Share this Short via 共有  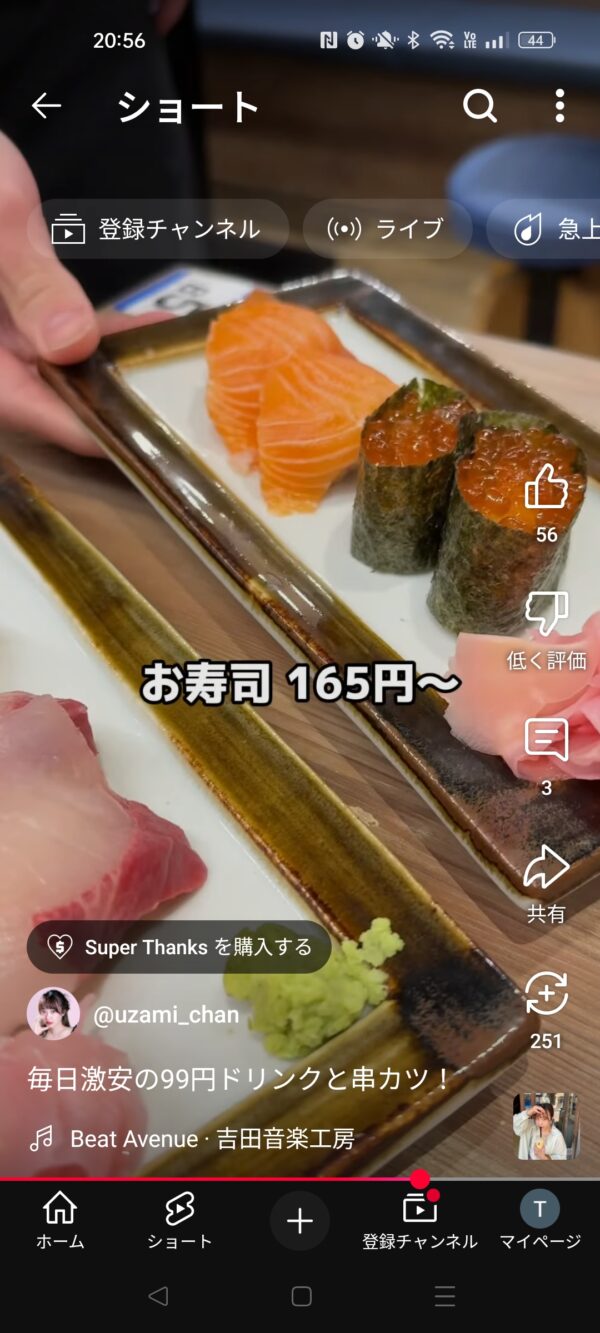546,868
